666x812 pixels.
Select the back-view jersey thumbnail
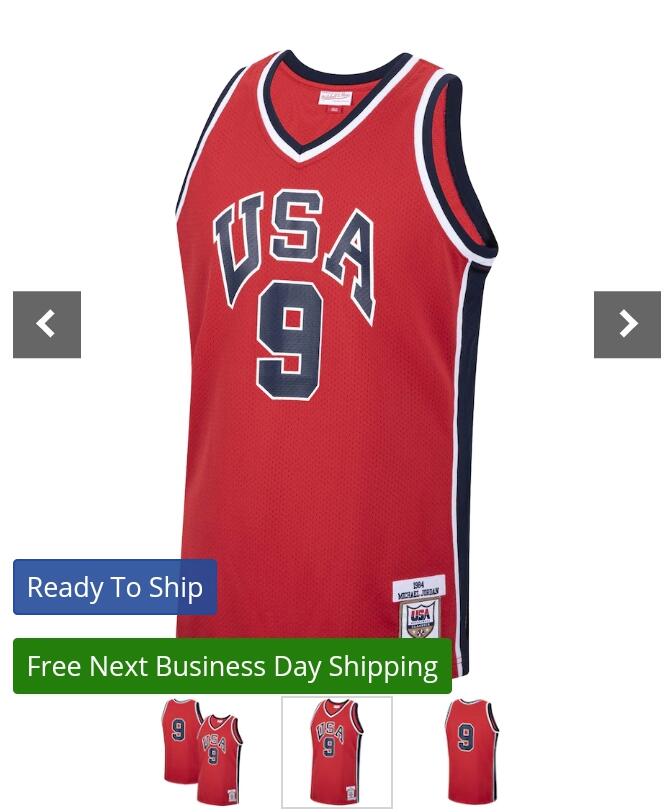(x=470, y=752)
